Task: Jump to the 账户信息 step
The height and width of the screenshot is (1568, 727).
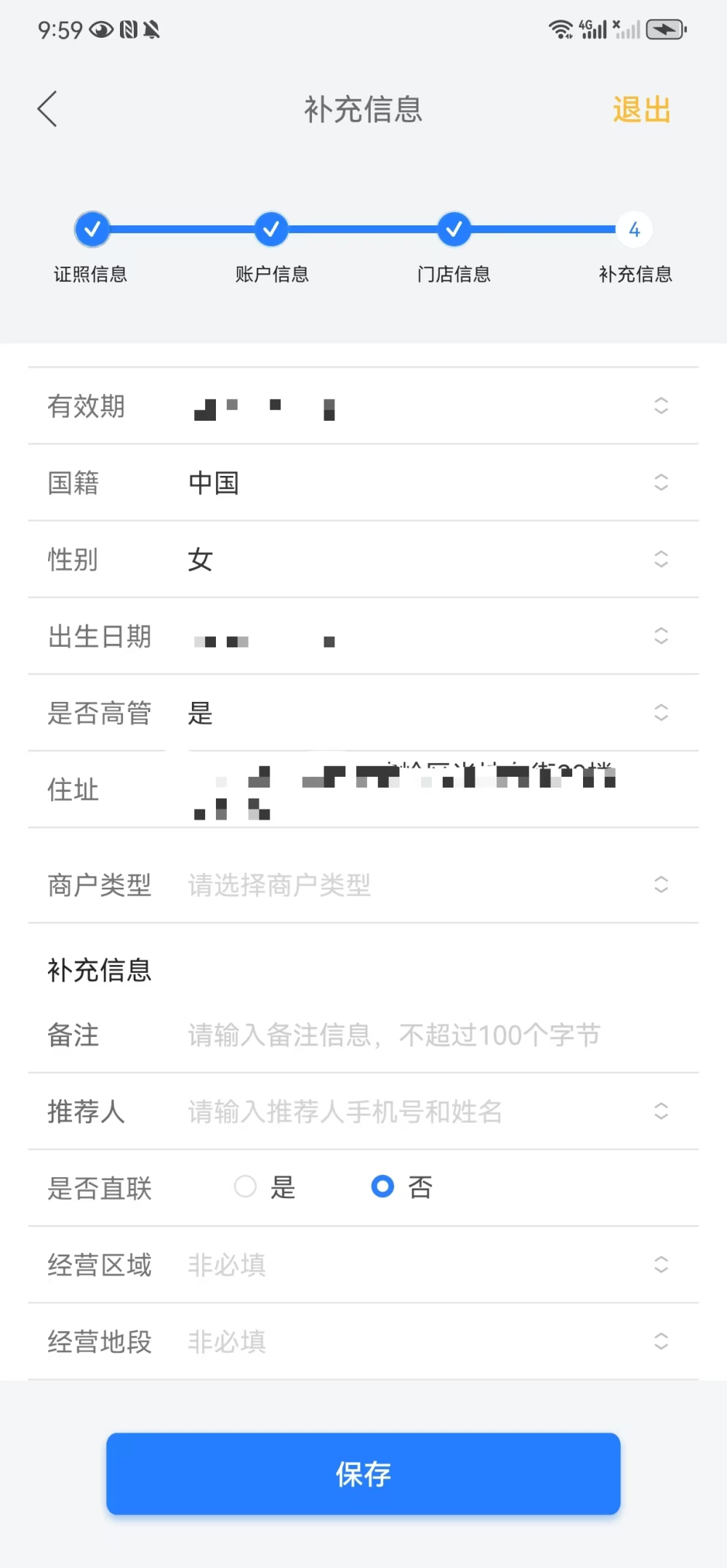Action: tap(271, 230)
